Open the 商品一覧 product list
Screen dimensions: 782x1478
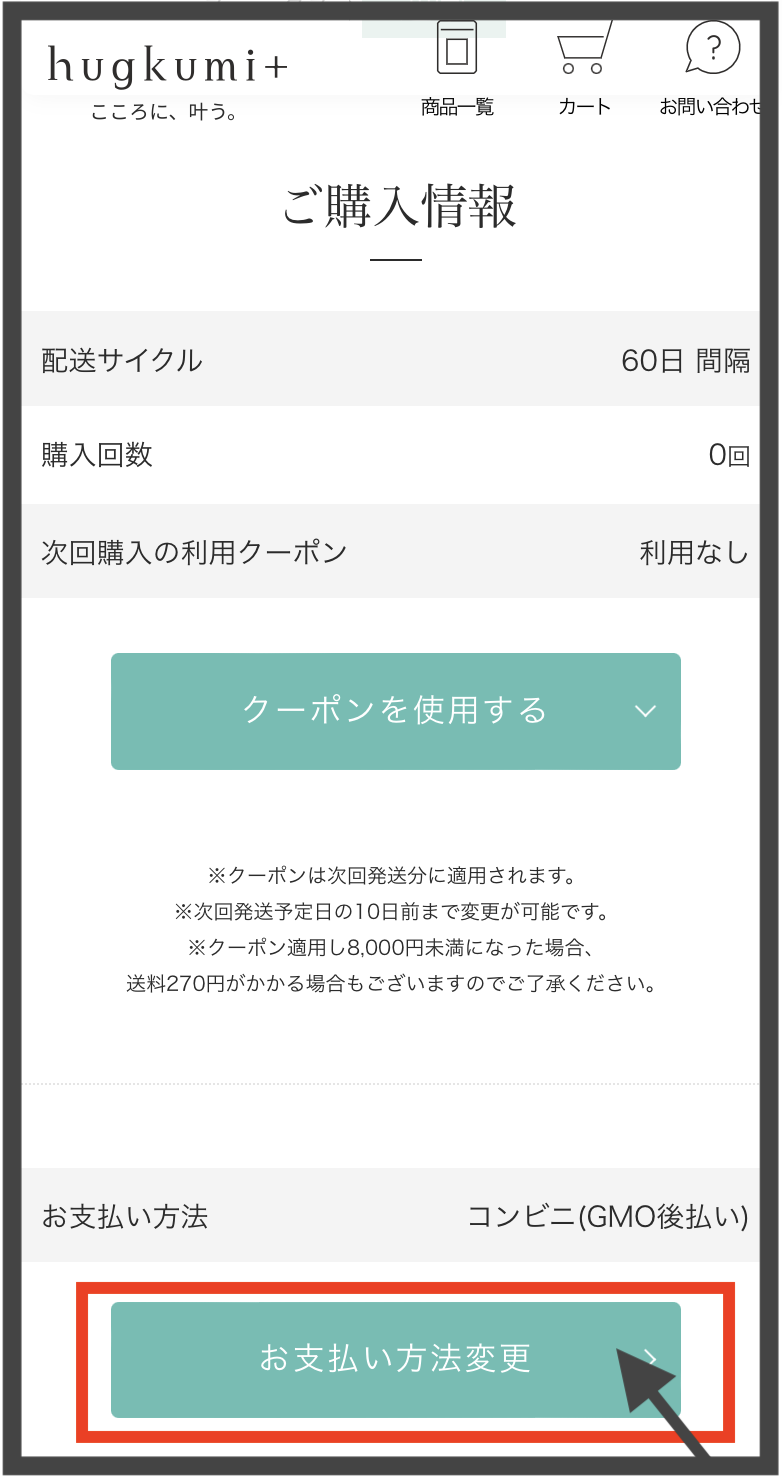click(x=457, y=72)
